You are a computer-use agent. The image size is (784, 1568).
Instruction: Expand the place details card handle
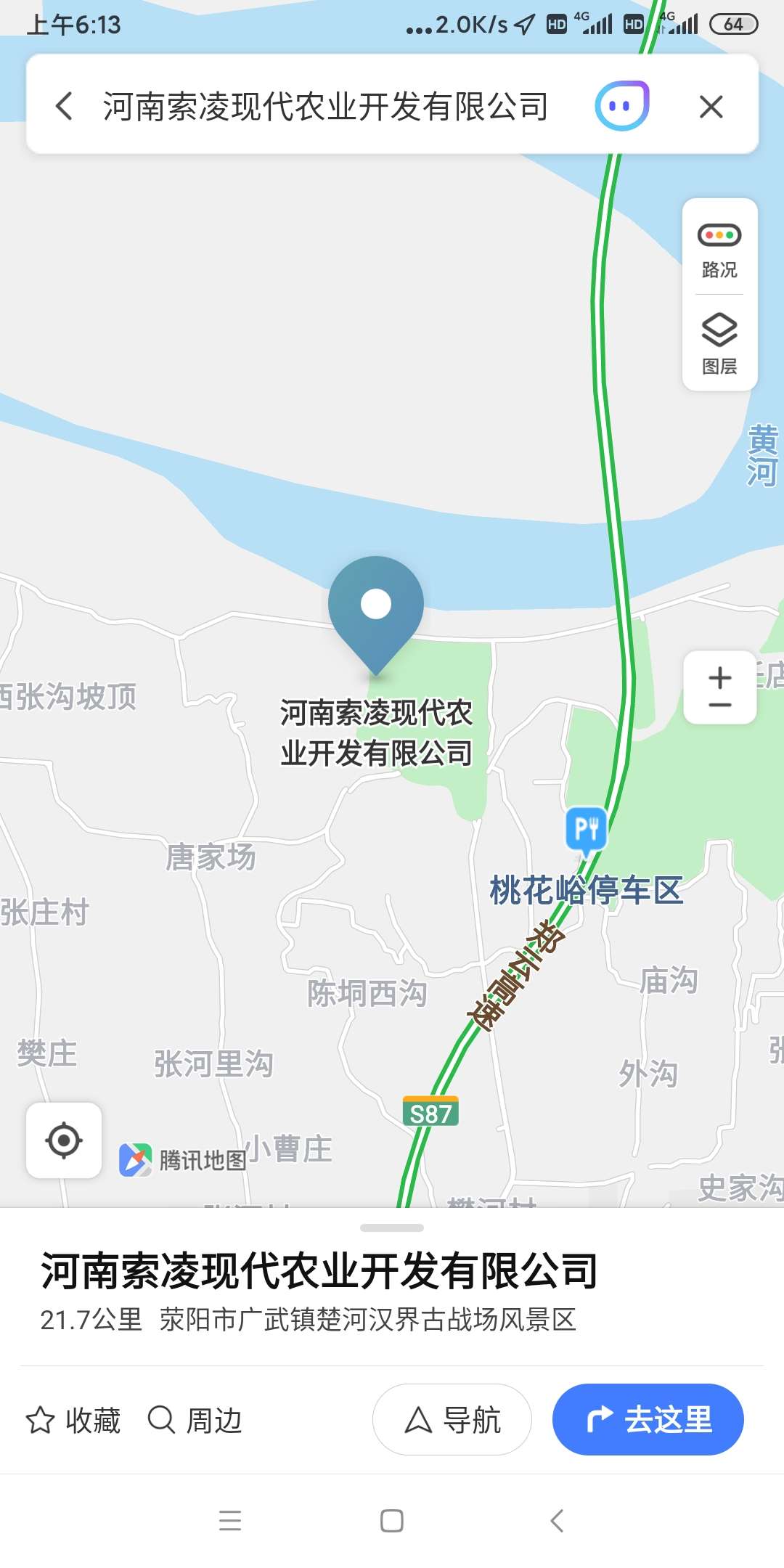[x=392, y=1228]
